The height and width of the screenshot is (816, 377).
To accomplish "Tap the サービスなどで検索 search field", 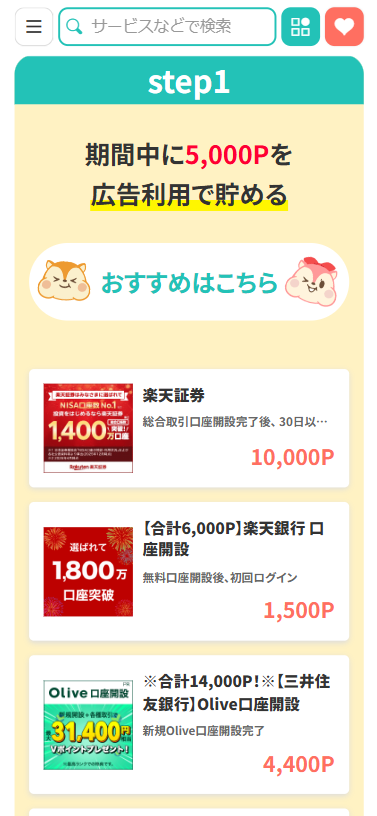I will click(167, 27).
